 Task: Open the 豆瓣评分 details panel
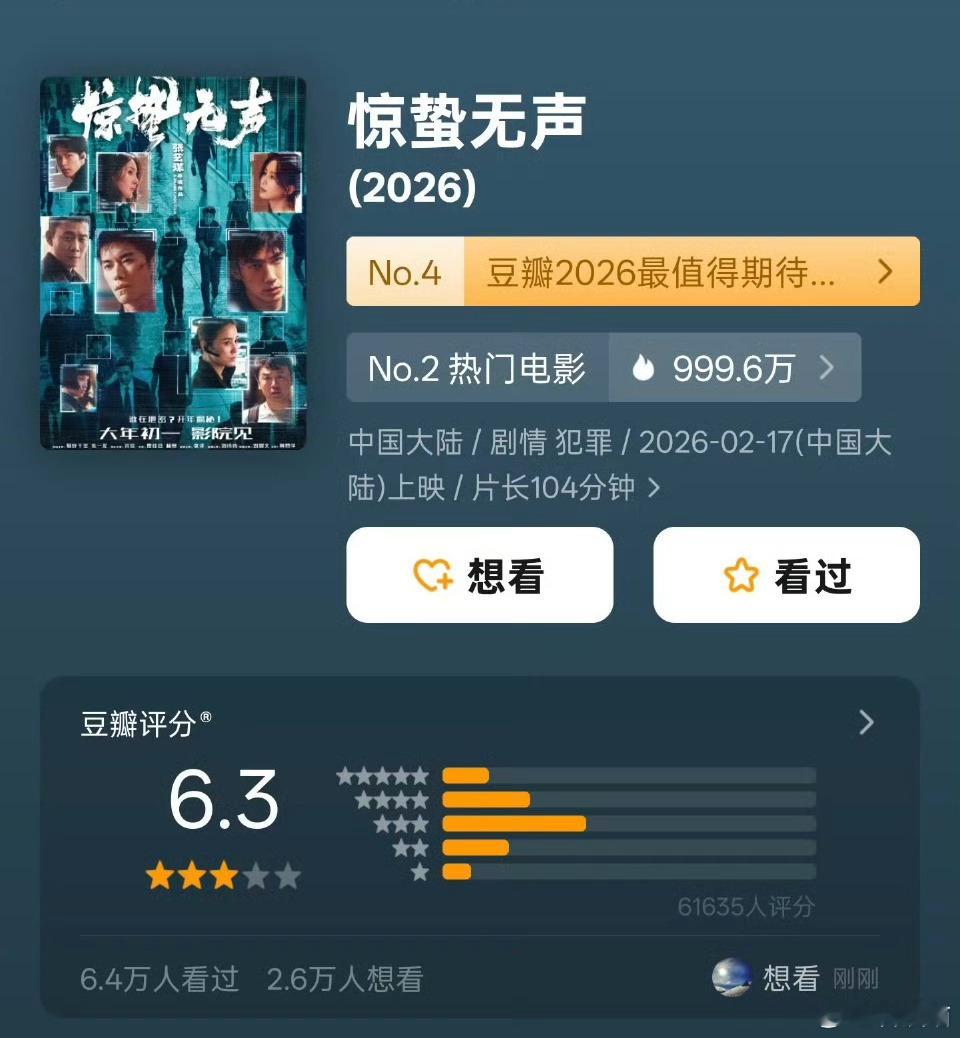(x=866, y=723)
